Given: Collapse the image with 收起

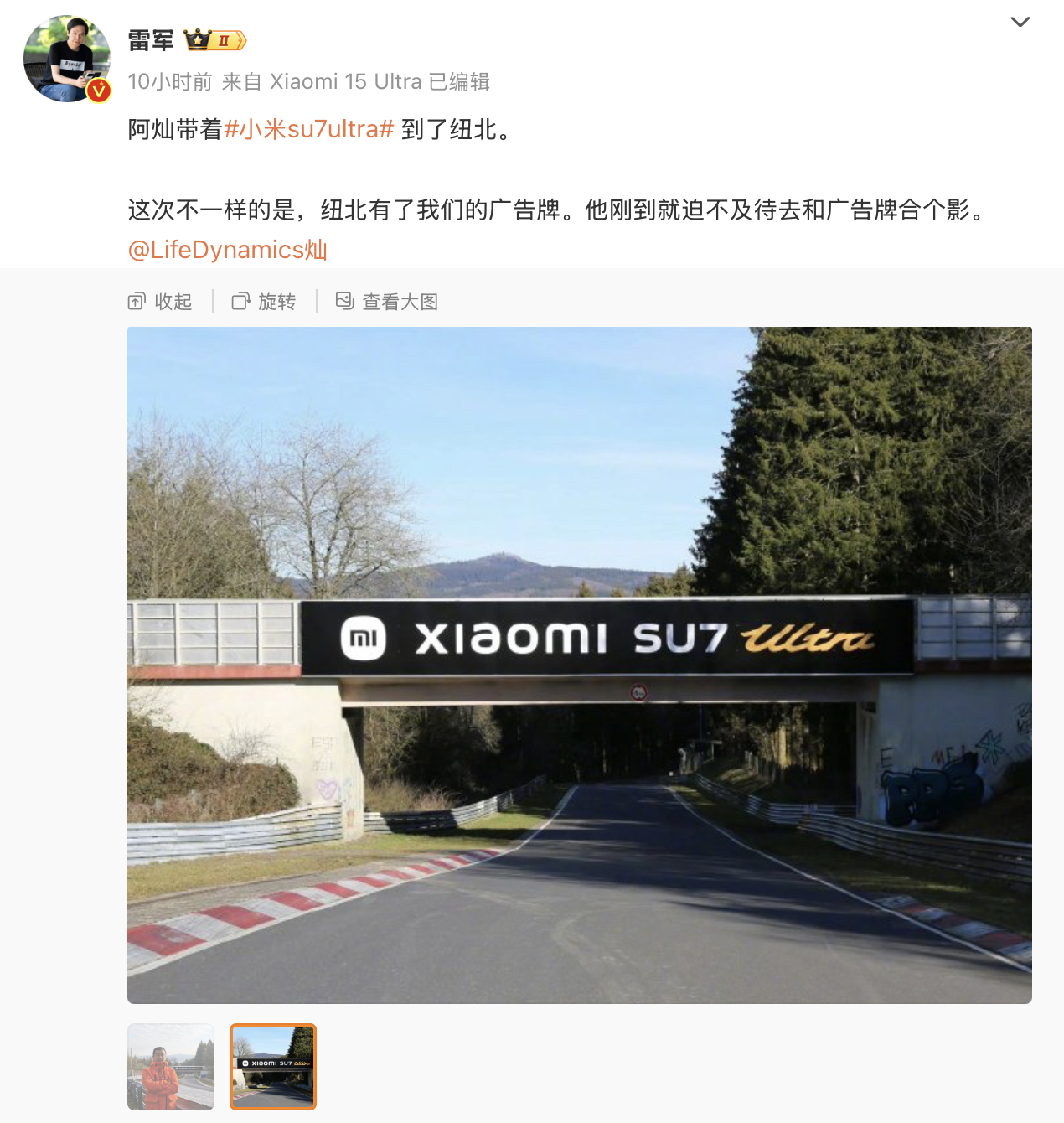Looking at the screenshot, I should (160, 302).
